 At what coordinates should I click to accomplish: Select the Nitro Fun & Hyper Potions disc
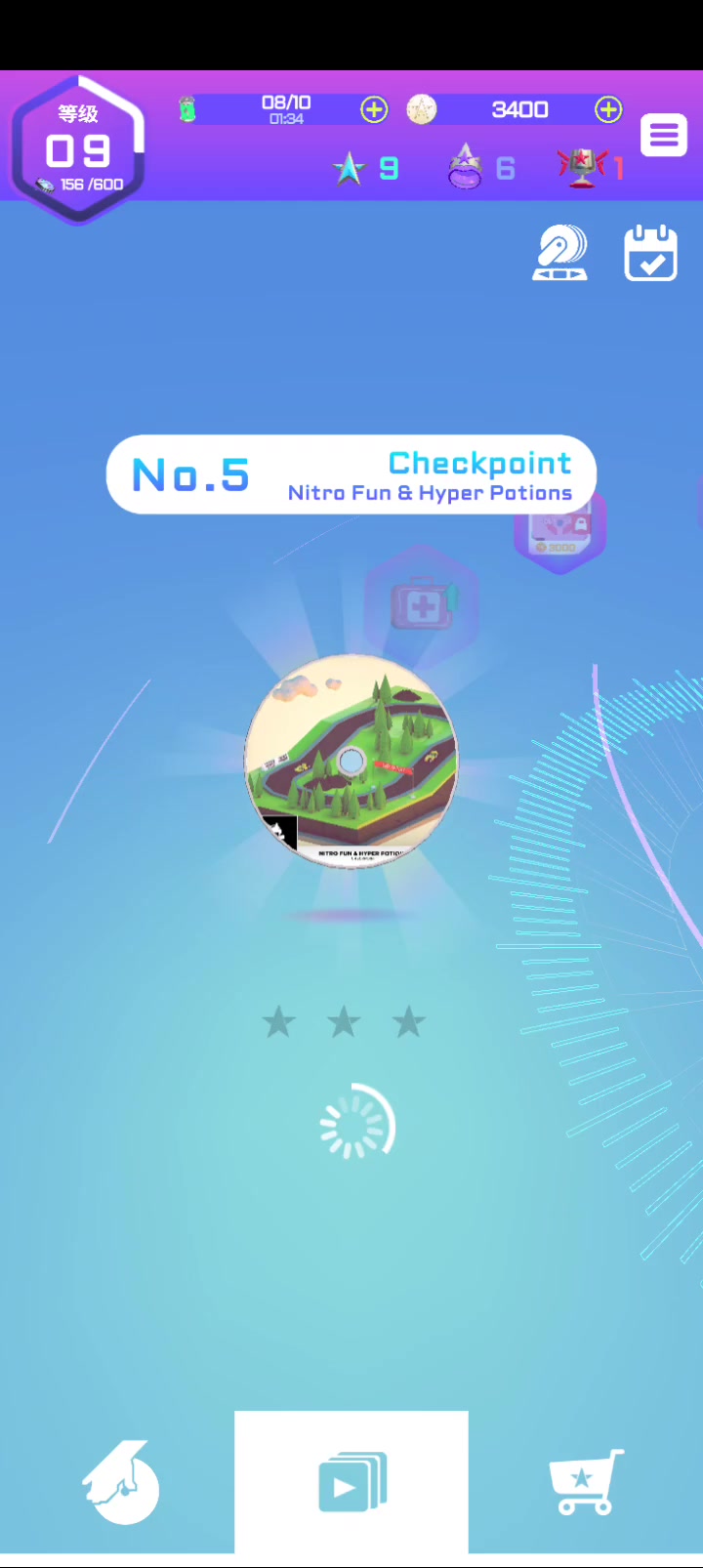(351, 762)
